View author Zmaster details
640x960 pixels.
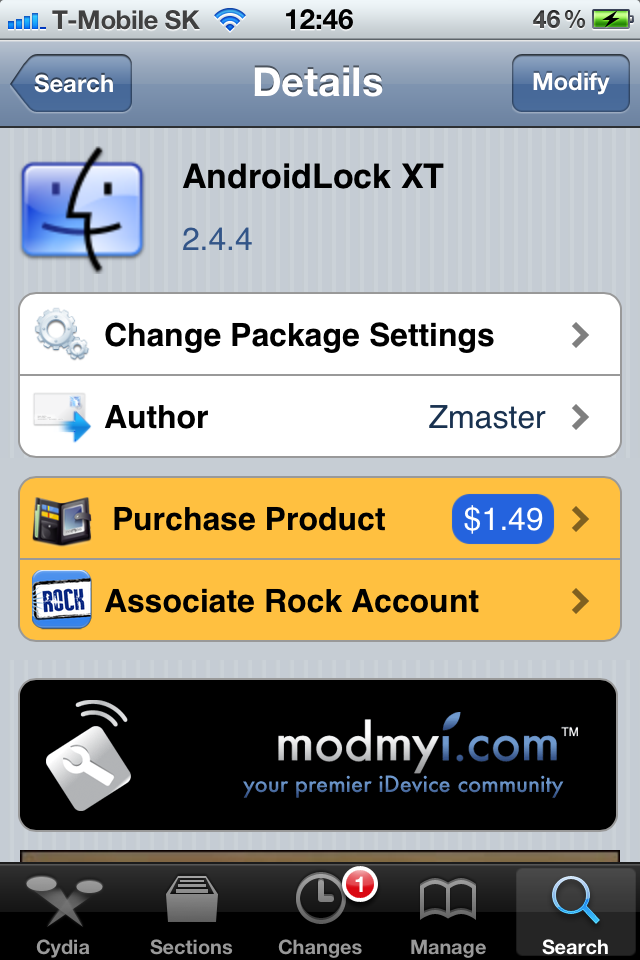pos(320,417)
